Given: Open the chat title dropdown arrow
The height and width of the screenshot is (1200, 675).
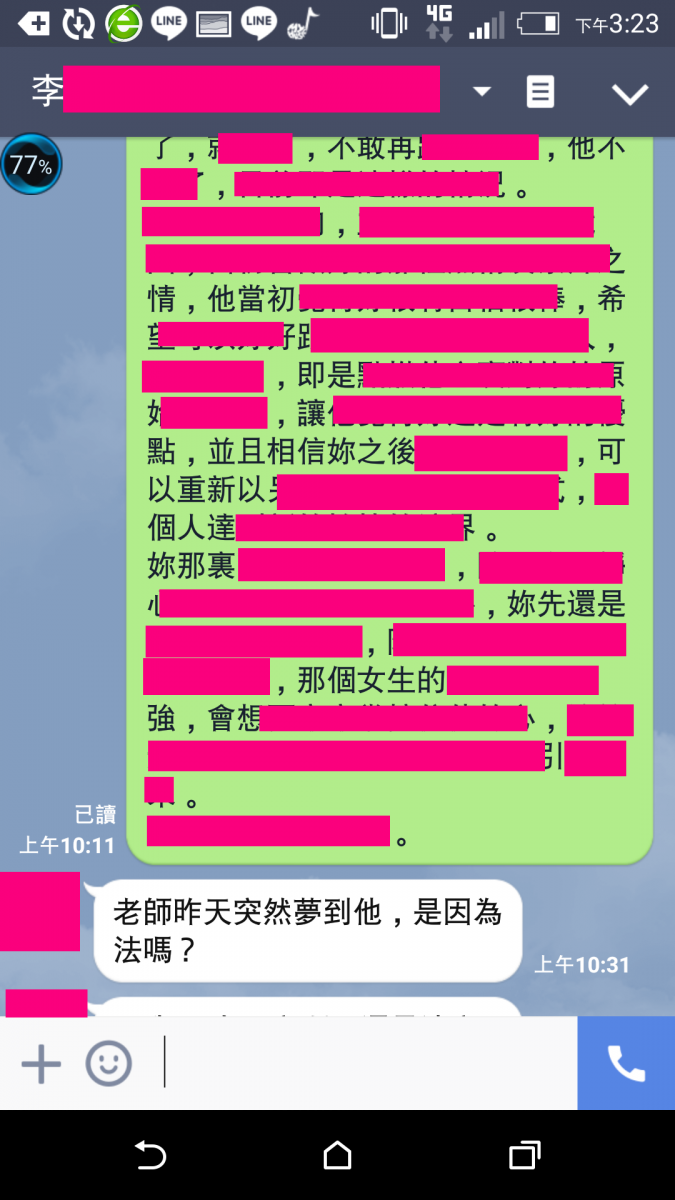Looking at the screenshot, I should coord(482,92).
